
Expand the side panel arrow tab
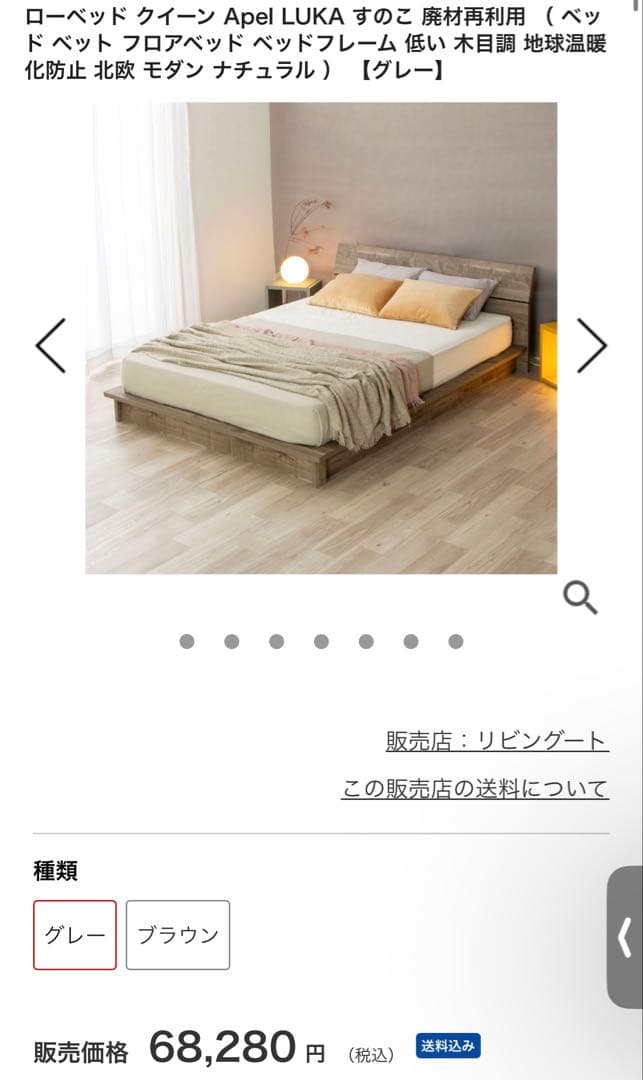(625, 938)
